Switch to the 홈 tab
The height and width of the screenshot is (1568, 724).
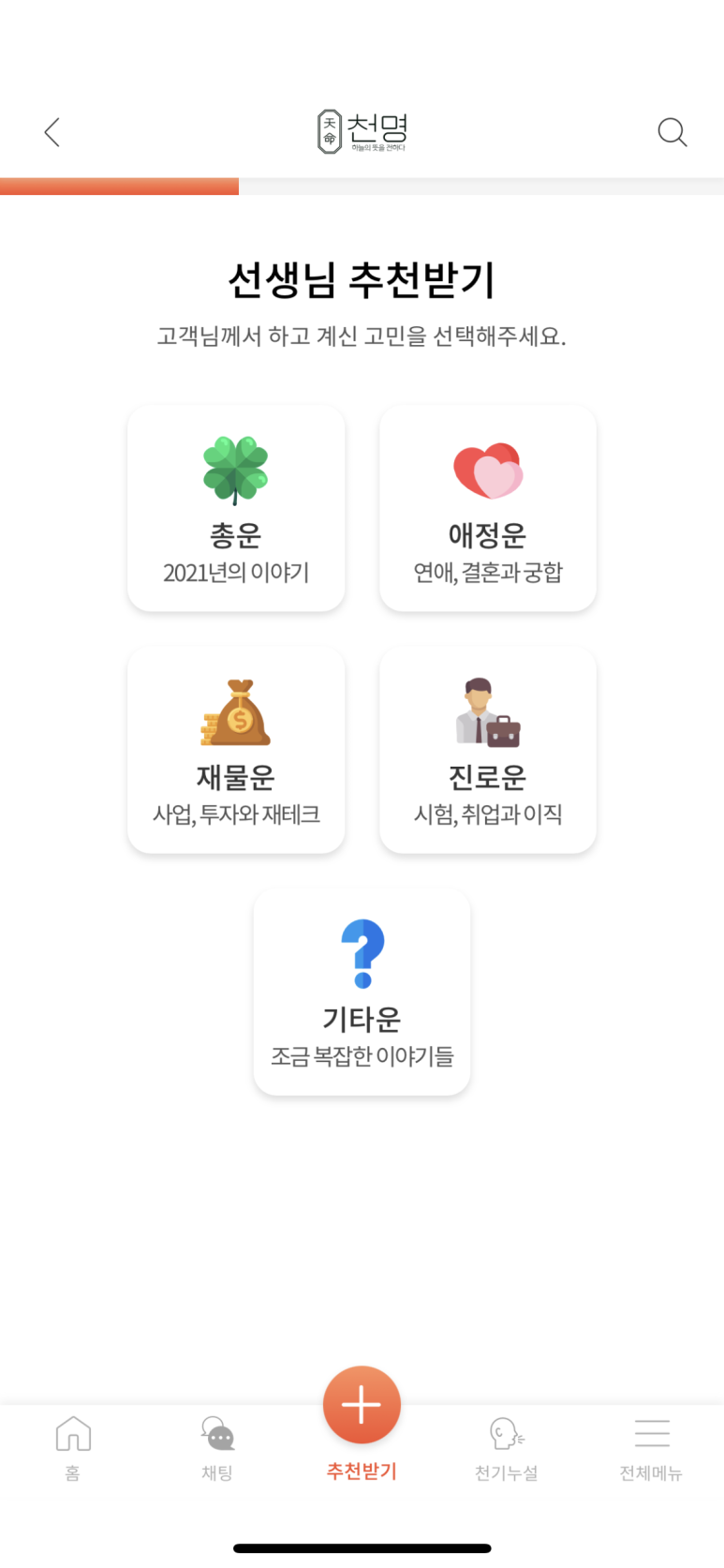73,1448
